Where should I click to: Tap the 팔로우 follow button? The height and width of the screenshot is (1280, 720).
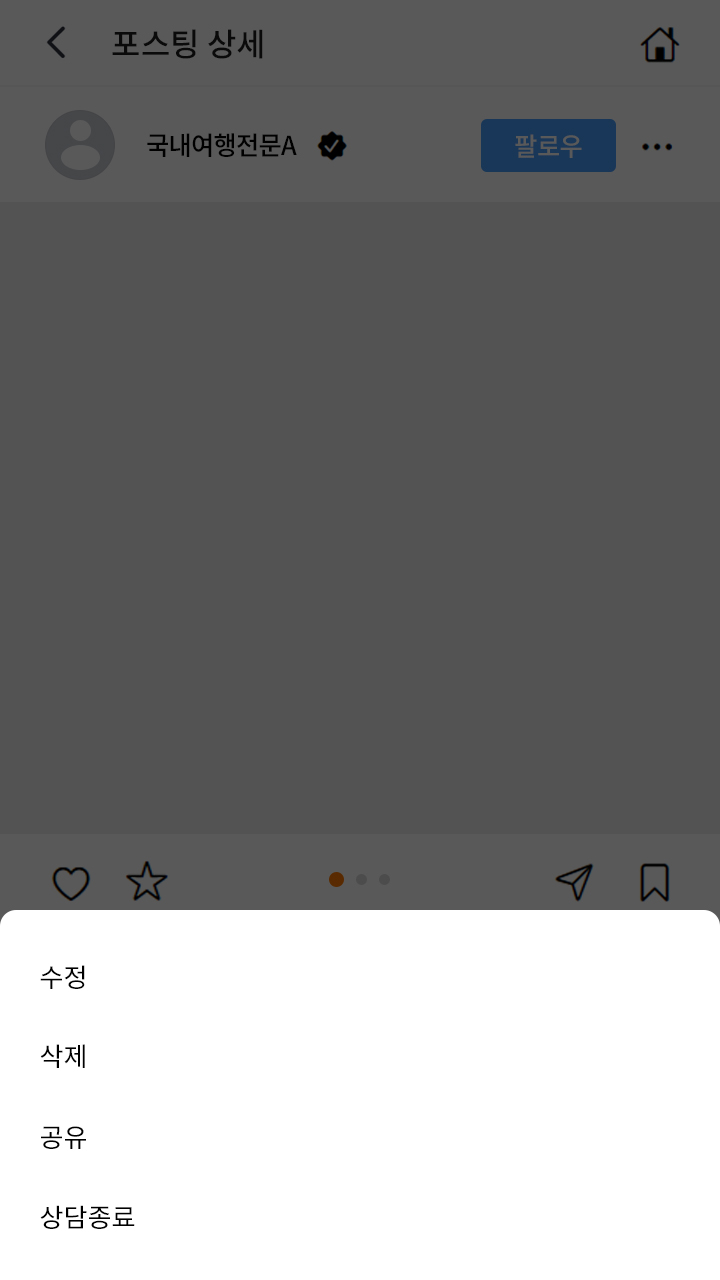click(548, 146)
